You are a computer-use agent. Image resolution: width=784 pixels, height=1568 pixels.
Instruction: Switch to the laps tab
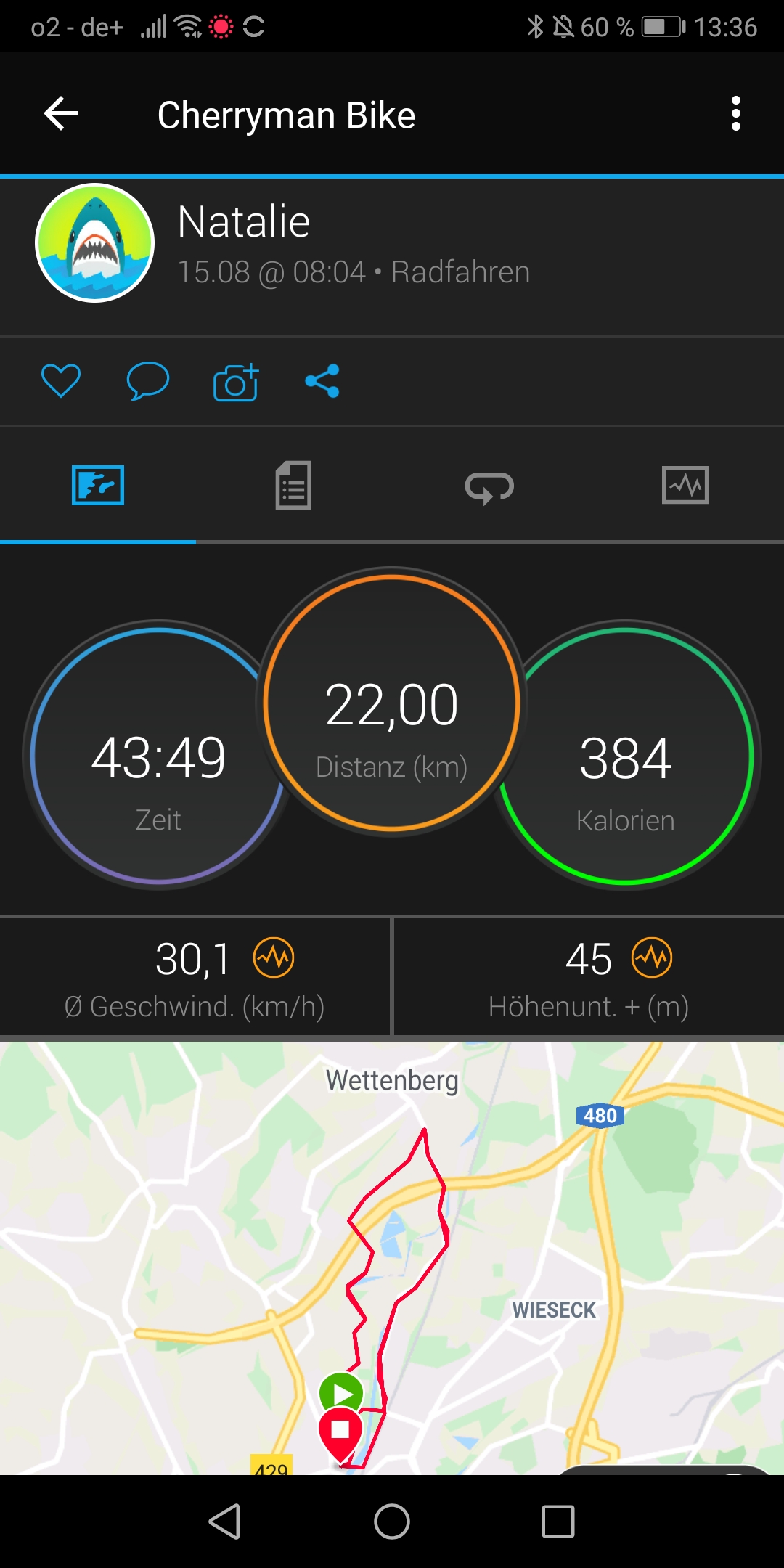489,485
